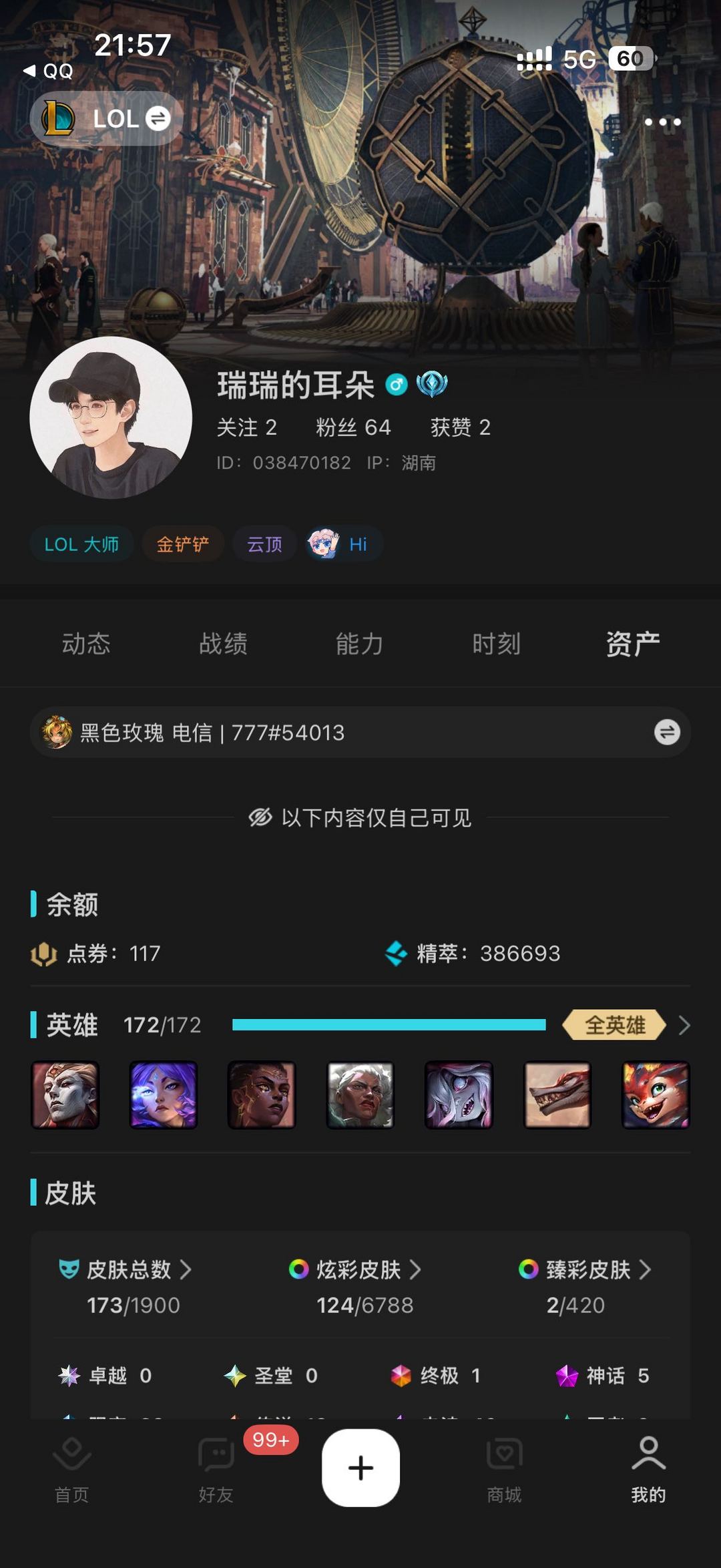Switch to the 动态 tab

point(86,644)
